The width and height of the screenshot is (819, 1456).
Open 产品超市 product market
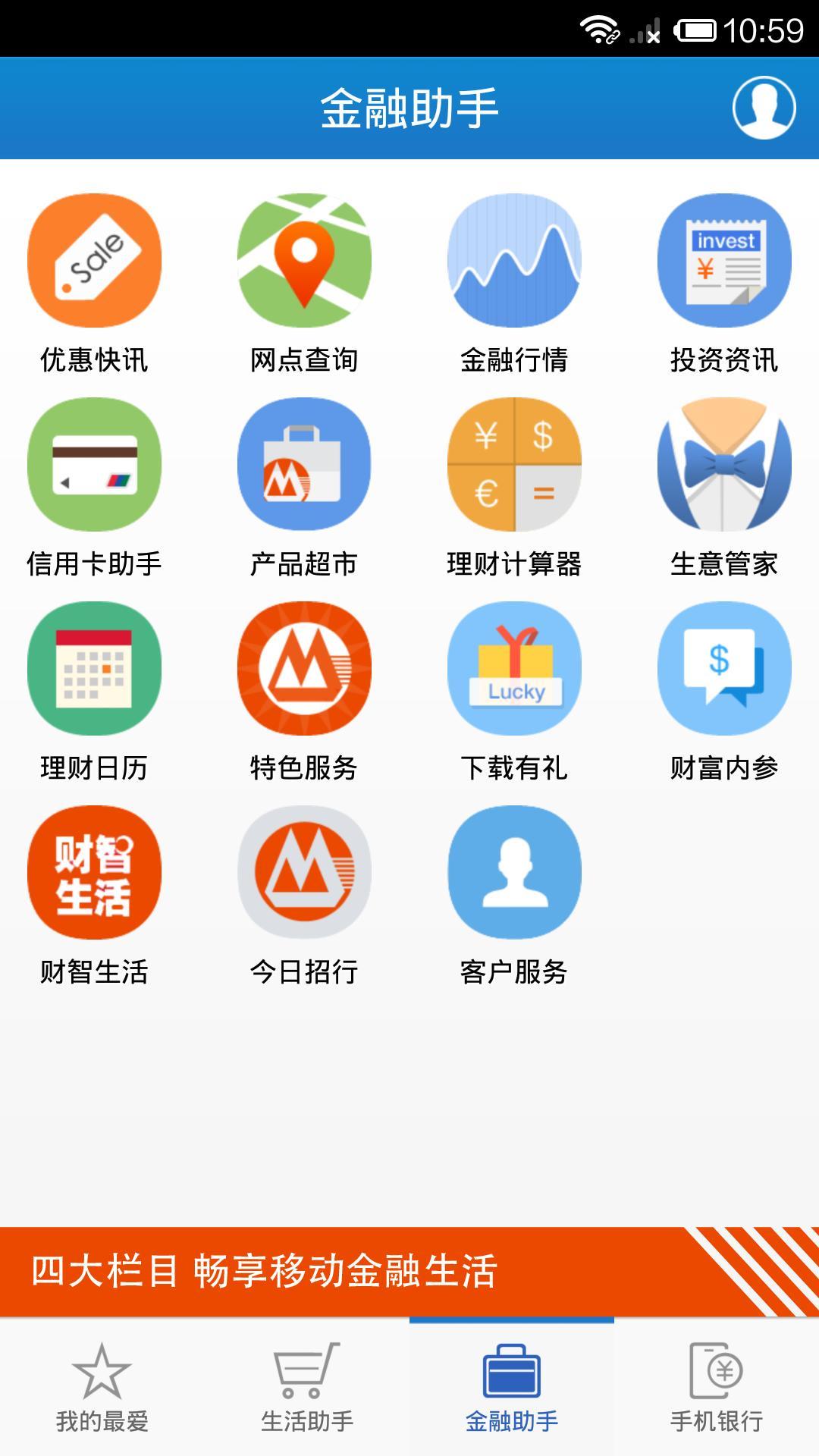304,464
